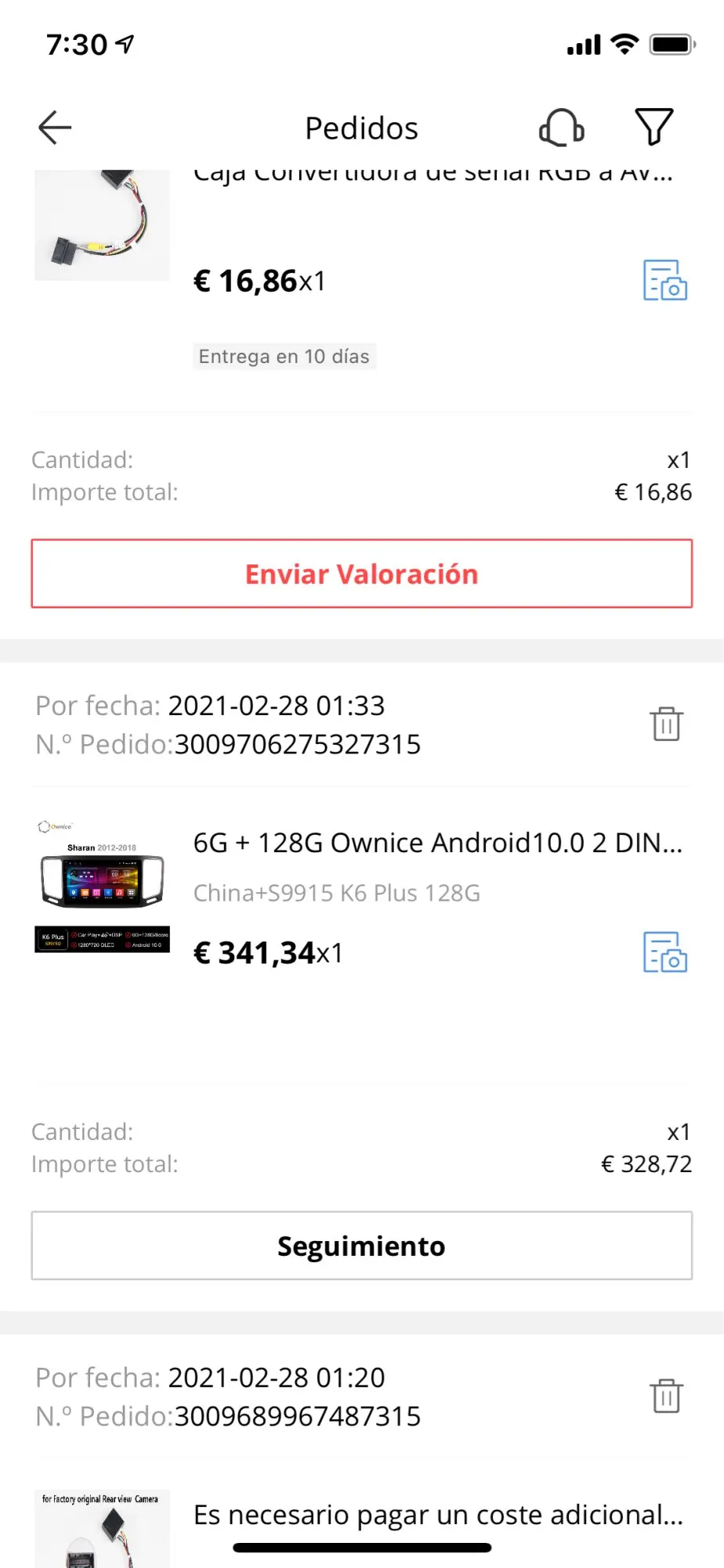This screenshot has height=1568, width=724.
Task: Delete order 3009706275327315
Action: click(x=666, y=724)
